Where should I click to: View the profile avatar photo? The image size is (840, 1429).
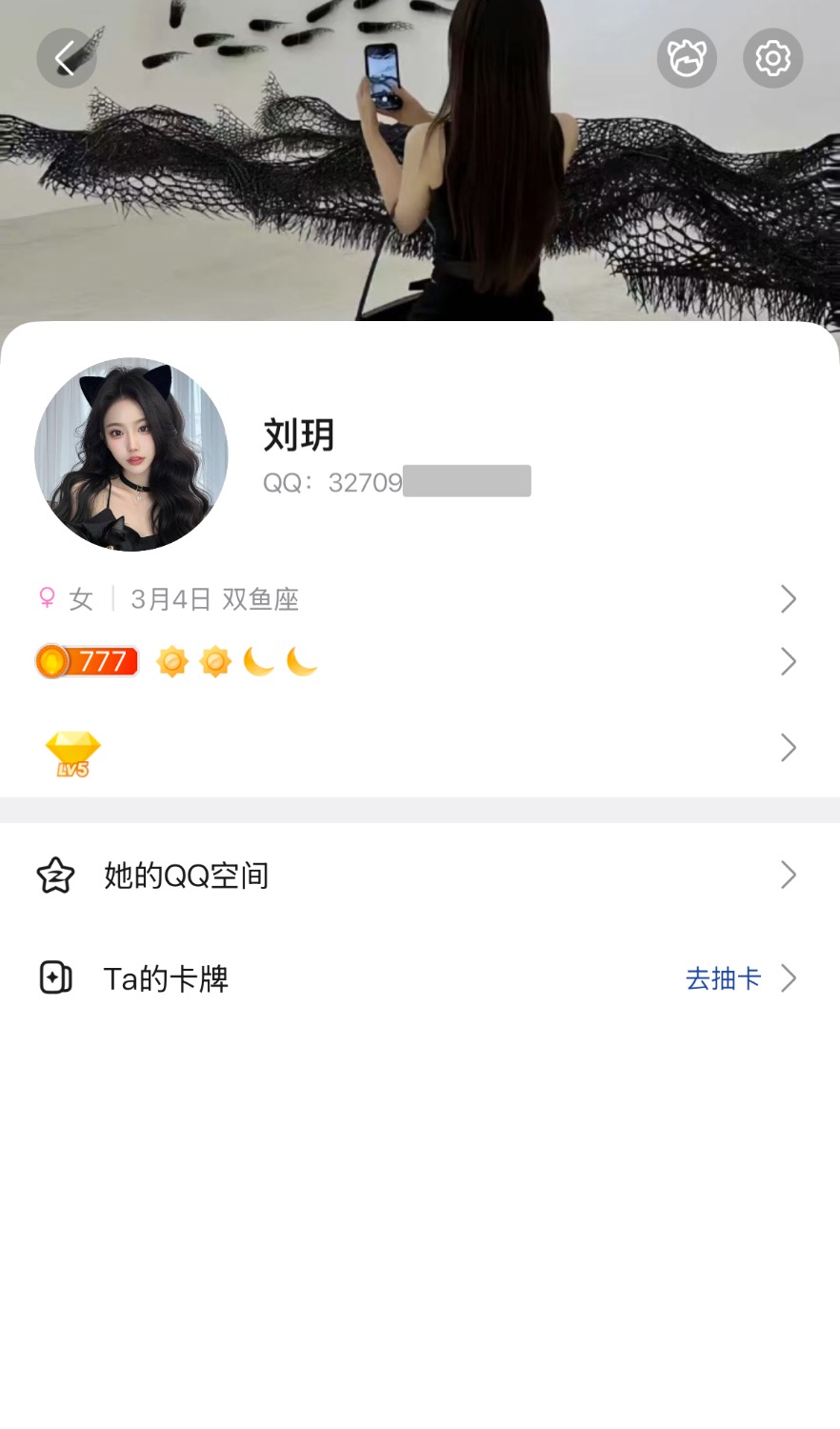(x=131, y=454)
